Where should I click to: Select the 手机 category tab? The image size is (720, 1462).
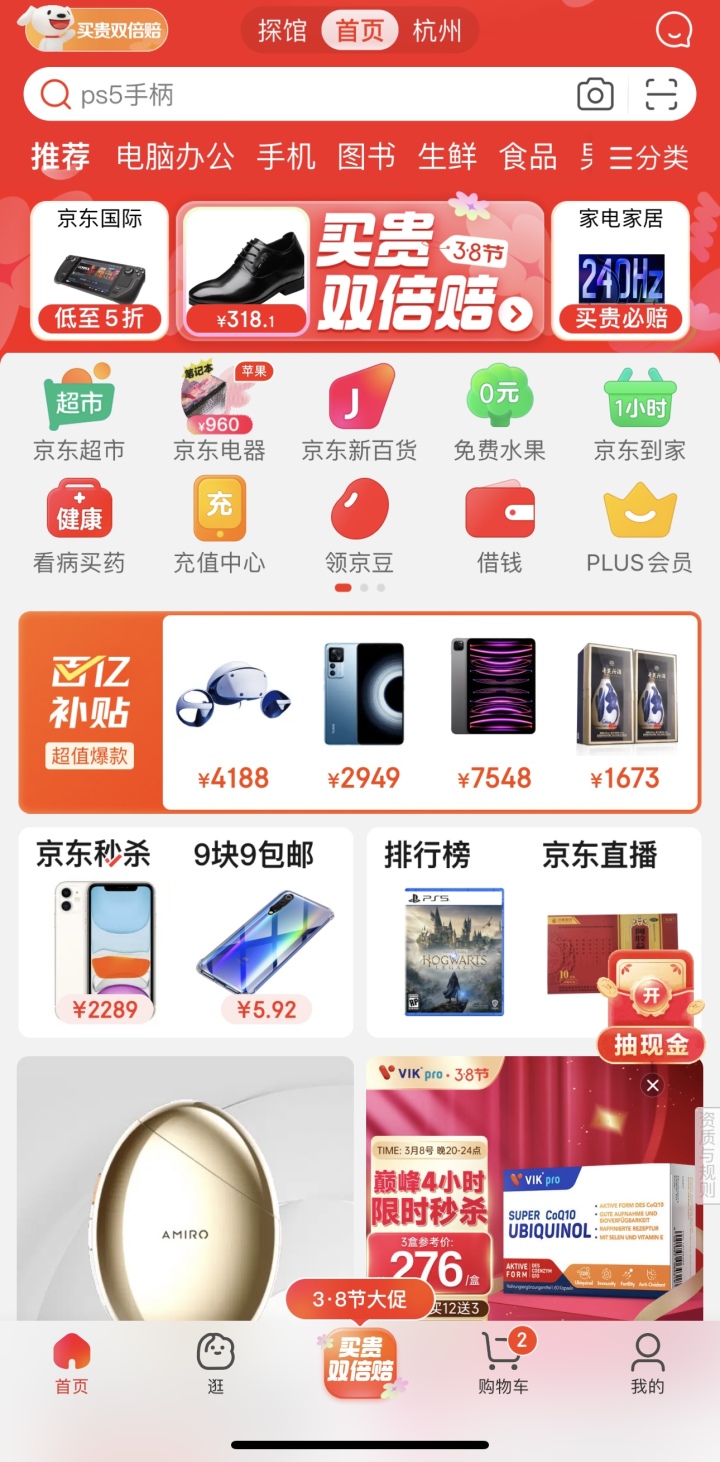pyautogui.click(x=286, y=157)
